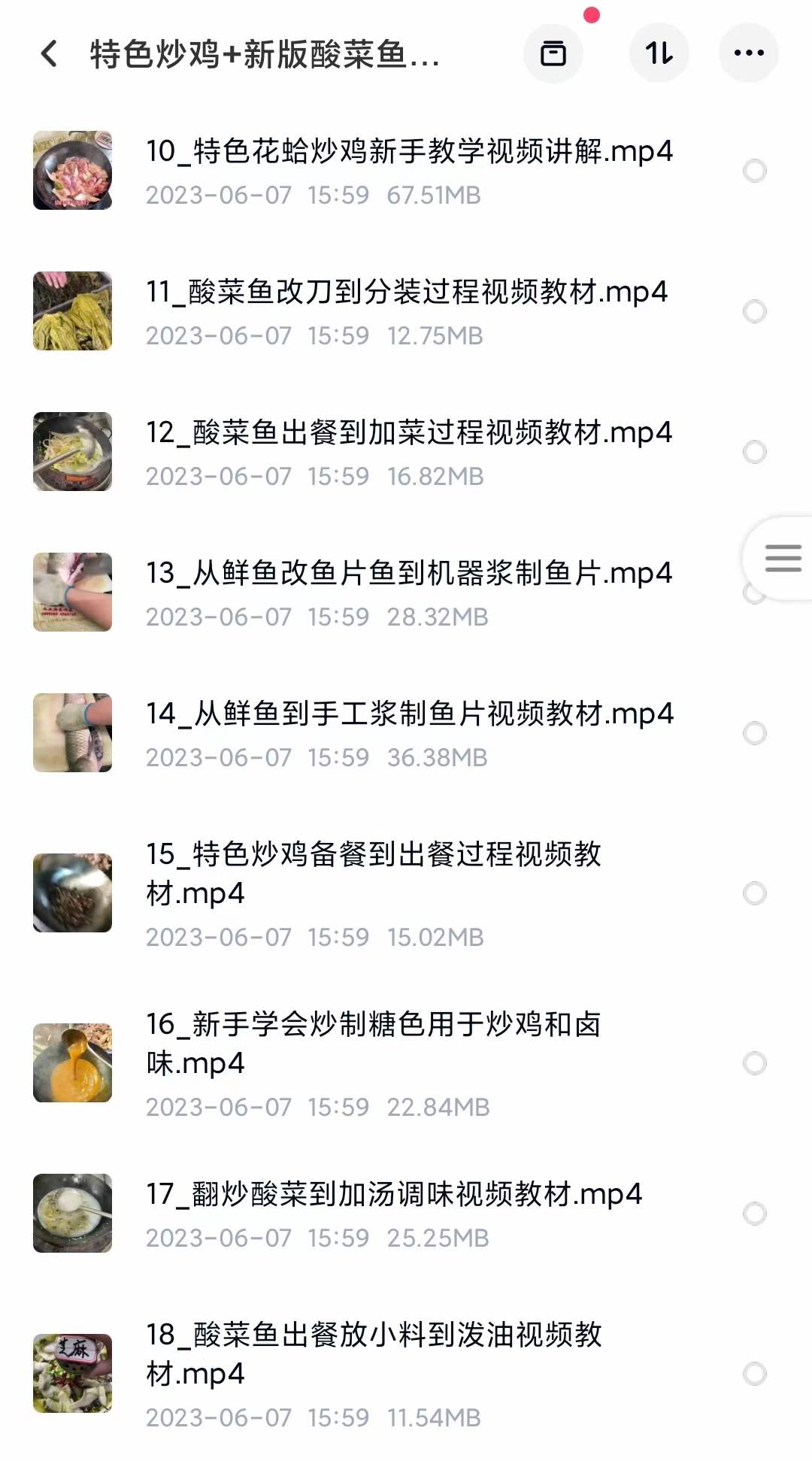Select checkbox for video 11_酸菜鱼改刀到分装

tap(754, 312)
